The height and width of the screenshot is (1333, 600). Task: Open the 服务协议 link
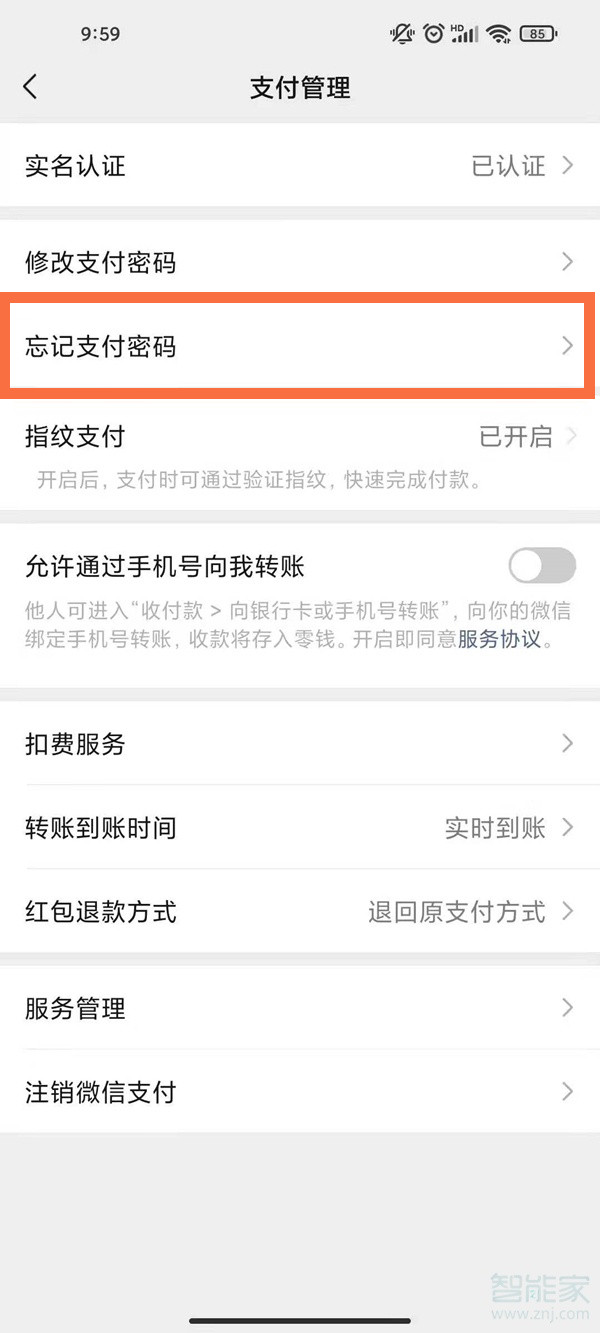[x=499, y=640]
